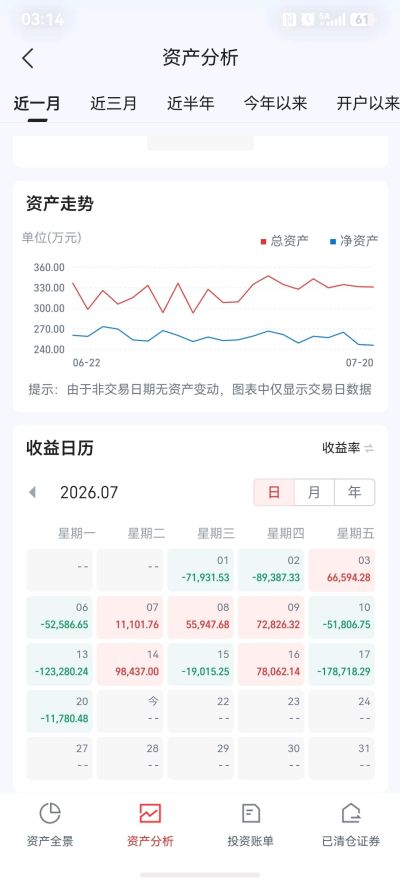Tap the 近一月 tab

(37, 104)
